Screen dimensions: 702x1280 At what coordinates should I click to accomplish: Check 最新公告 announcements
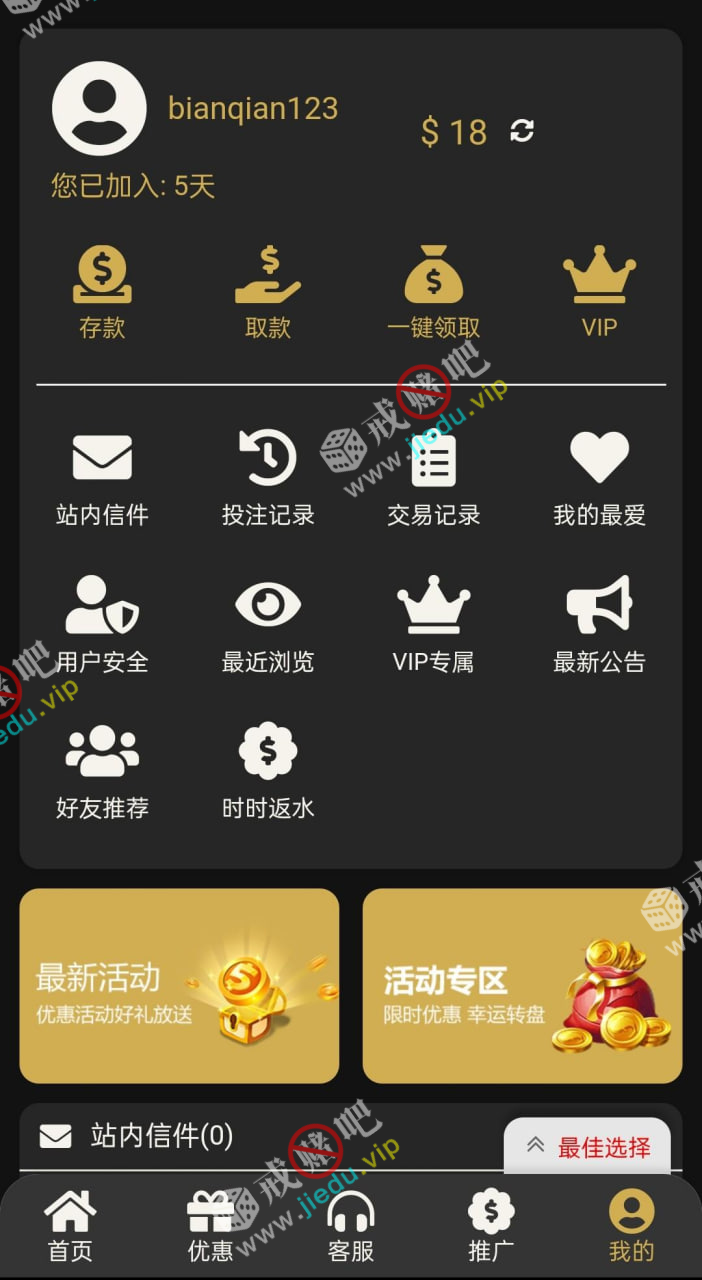[x=599, y=624]
